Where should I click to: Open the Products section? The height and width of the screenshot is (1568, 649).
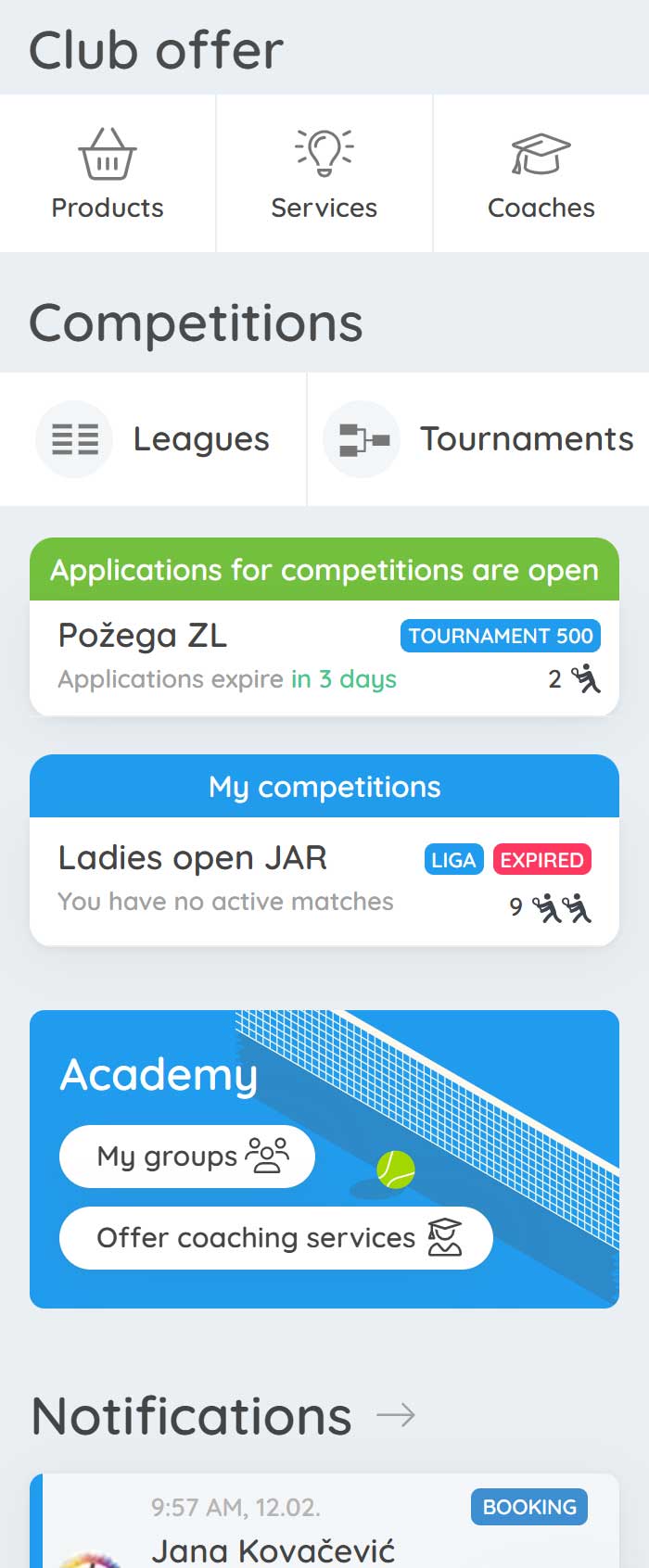pyautogui.click(x=108, y=173)
